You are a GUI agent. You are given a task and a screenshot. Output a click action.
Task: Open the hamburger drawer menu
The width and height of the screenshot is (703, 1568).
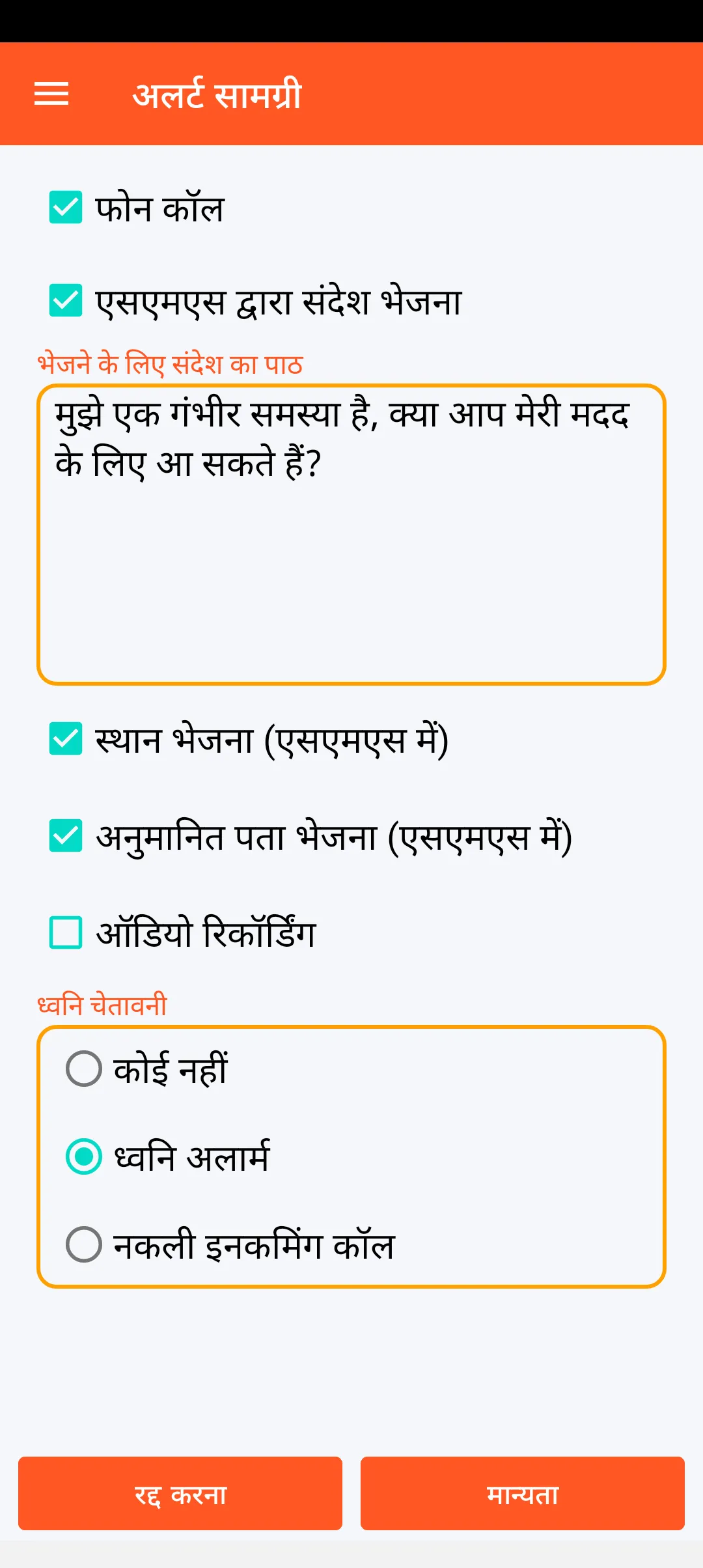(x=51, y=94)
